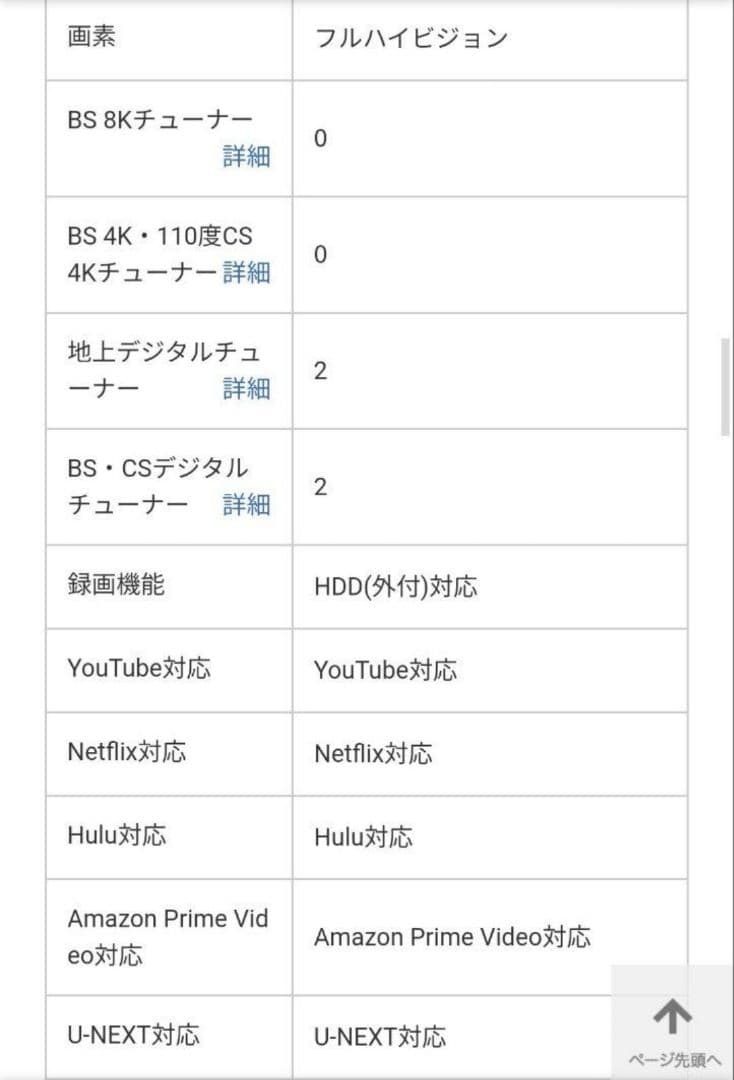Click the value 2 for BS・CSデジタルチューナー
The image size is (734, 1080).
[320, 487]
